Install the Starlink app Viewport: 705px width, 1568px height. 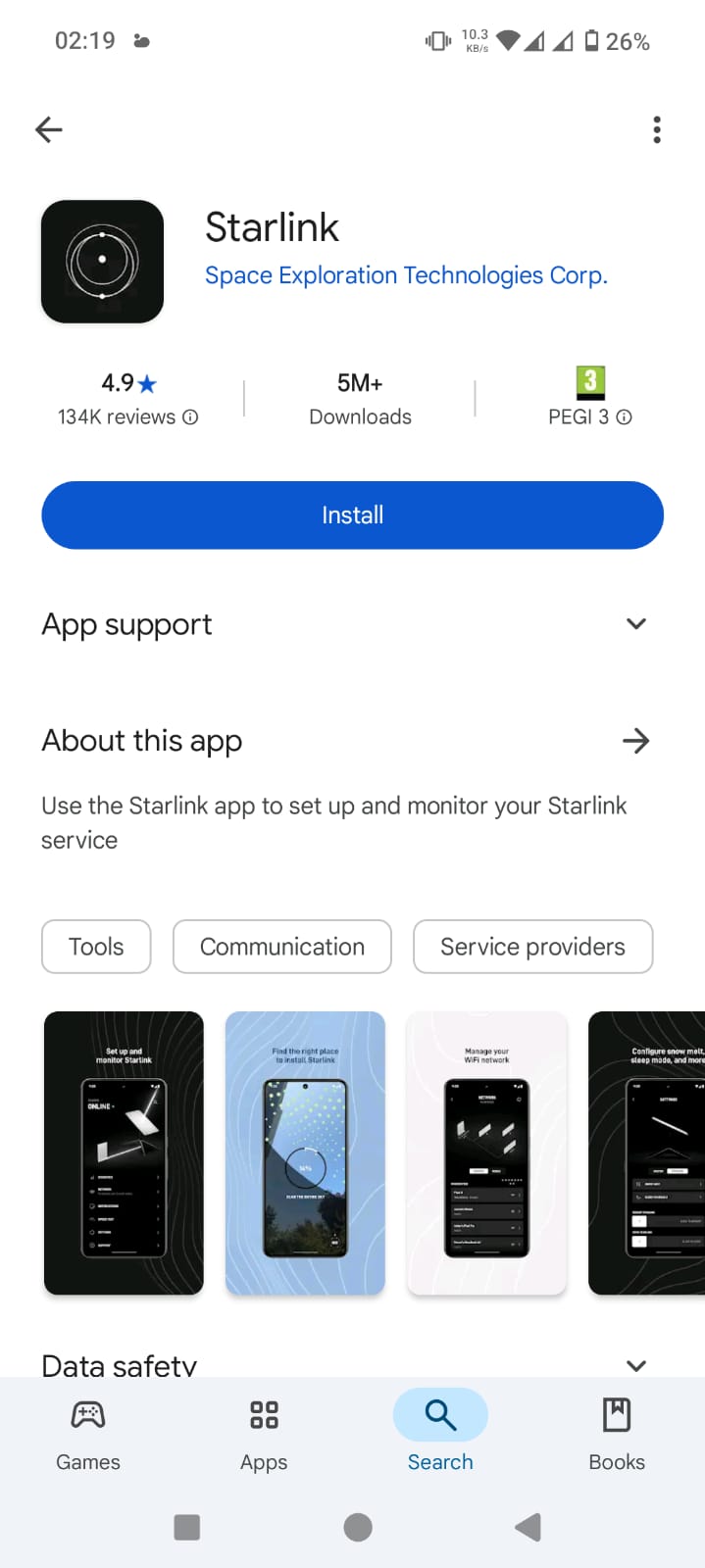pyautogui.click(x=352, y=515)
